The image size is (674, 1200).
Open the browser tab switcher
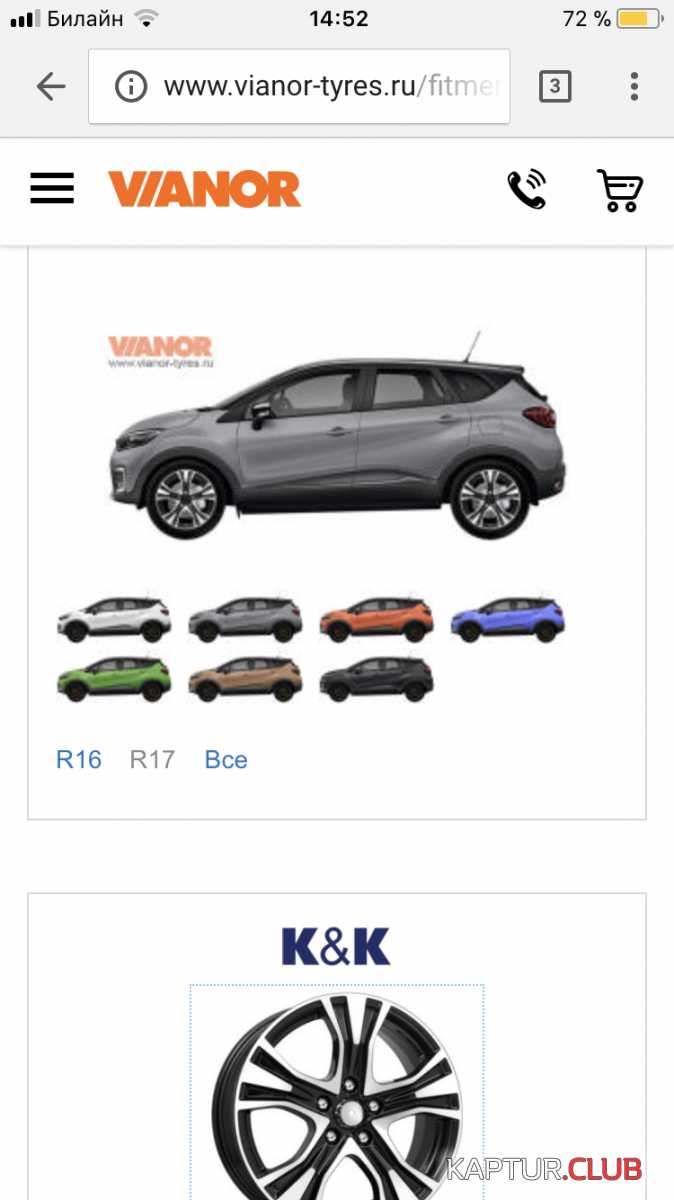(555, 87)
